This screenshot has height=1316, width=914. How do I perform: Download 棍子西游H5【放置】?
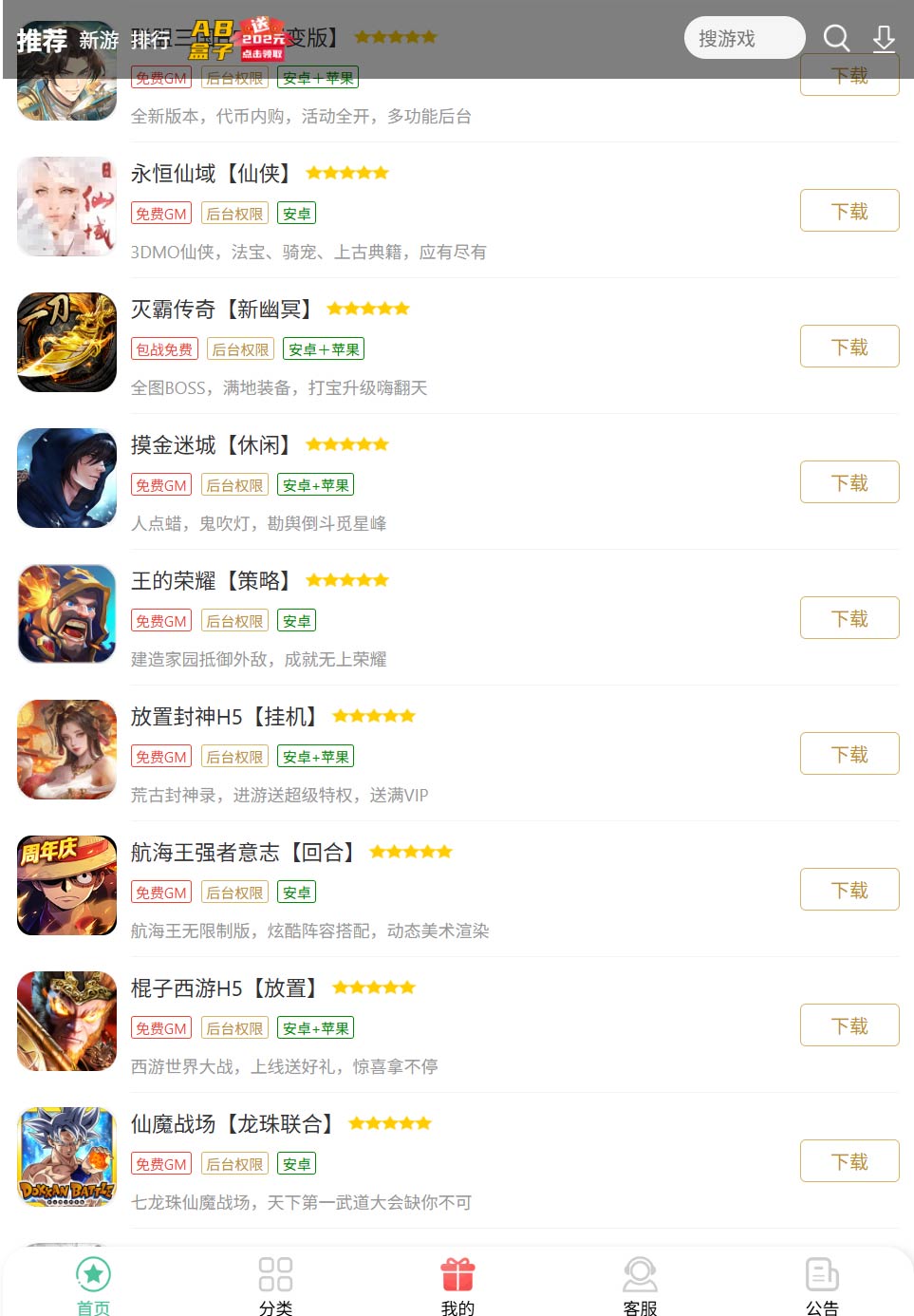coord(849,1025)
